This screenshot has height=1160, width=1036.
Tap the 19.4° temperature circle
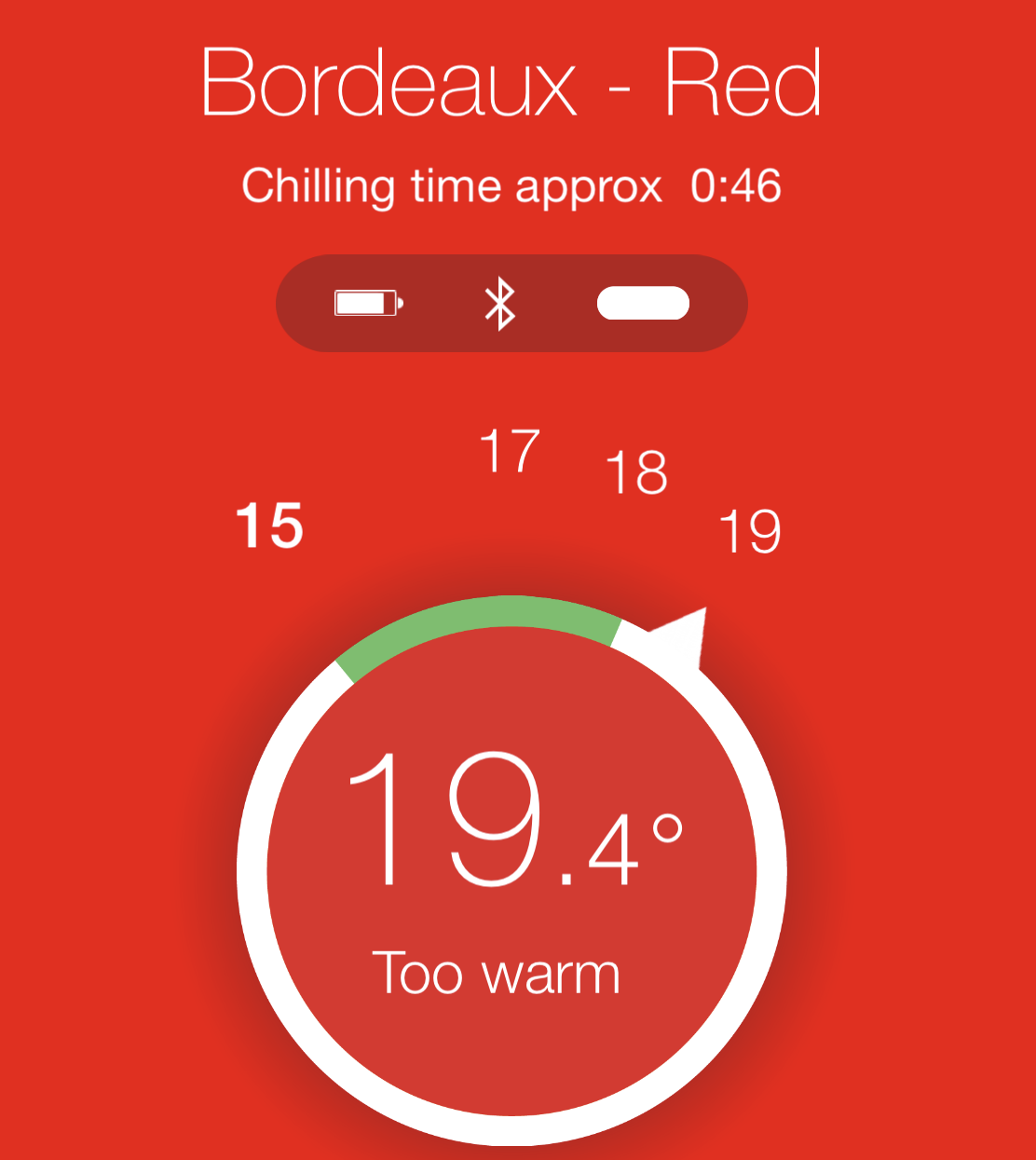point(511,872)
